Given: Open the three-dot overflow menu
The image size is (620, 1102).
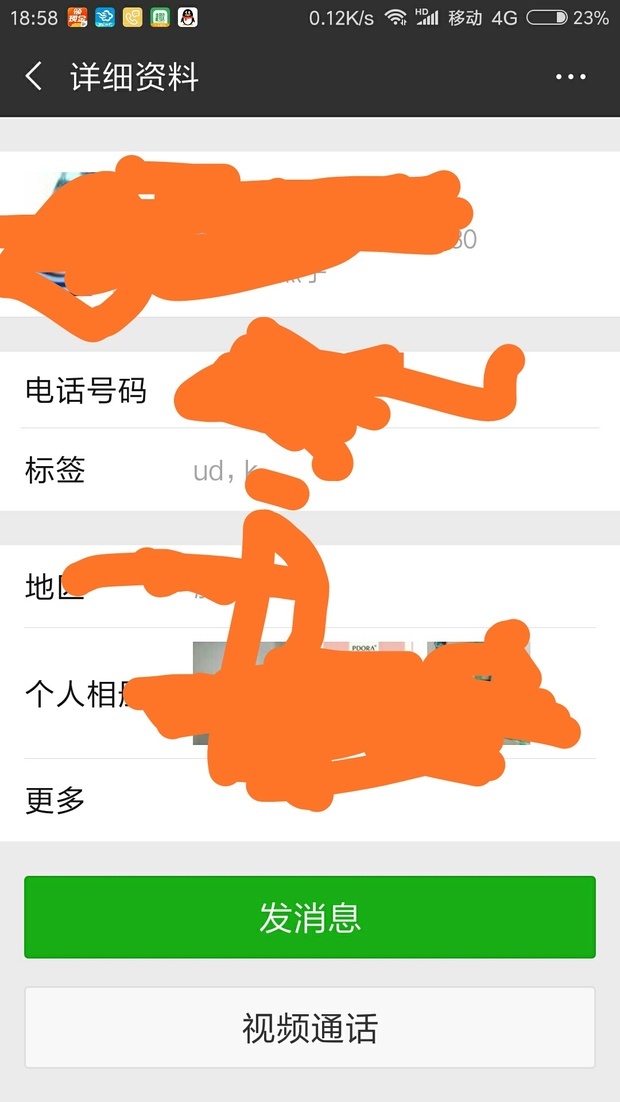Looking at the screenshot, I should [x=570, y=77].
